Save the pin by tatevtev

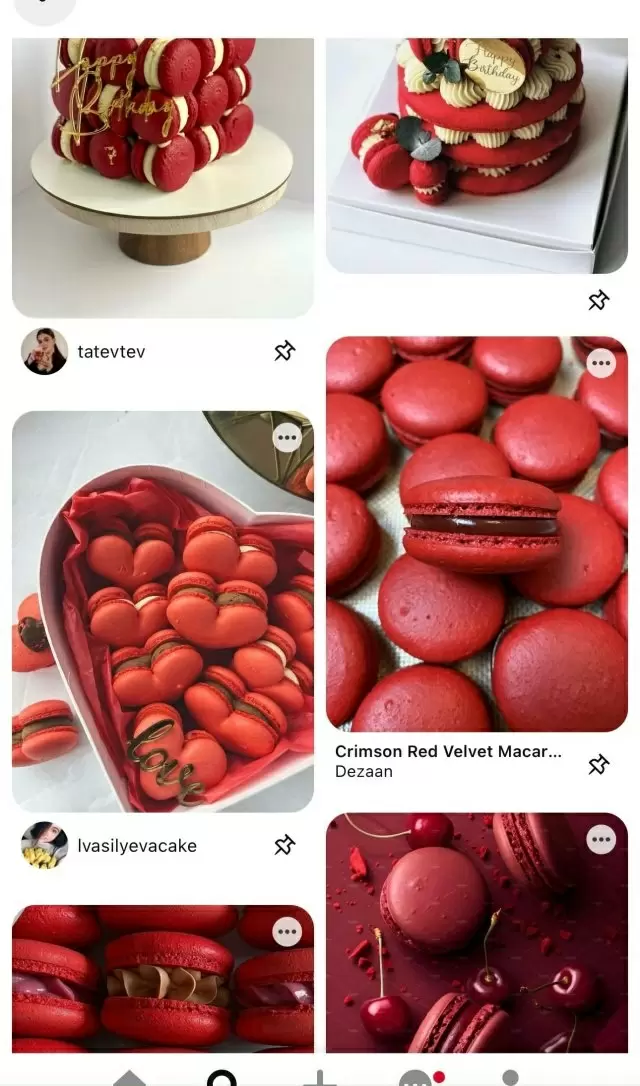point(285,351)
